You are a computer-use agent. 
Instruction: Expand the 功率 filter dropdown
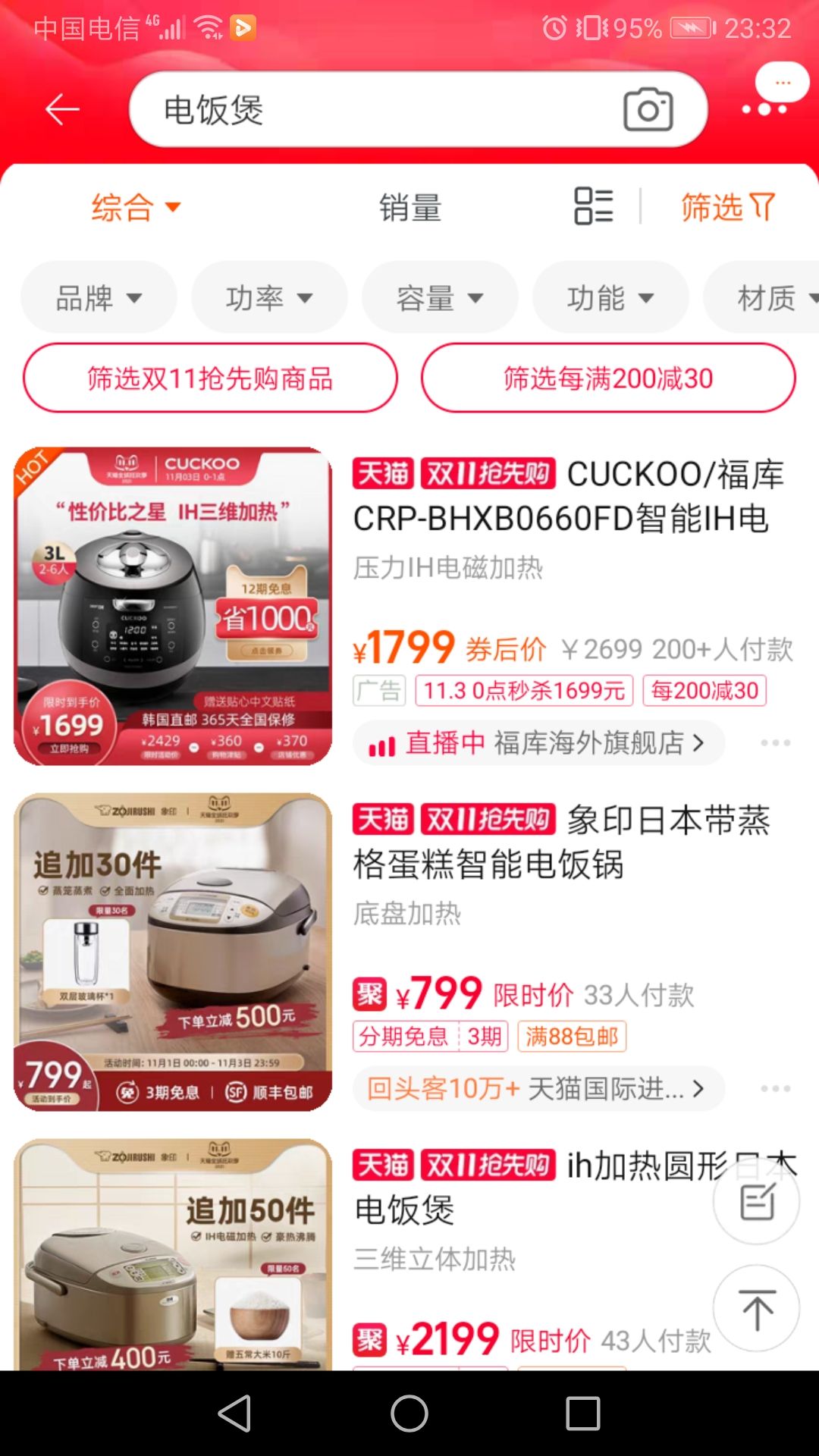(x=269, y=297)
